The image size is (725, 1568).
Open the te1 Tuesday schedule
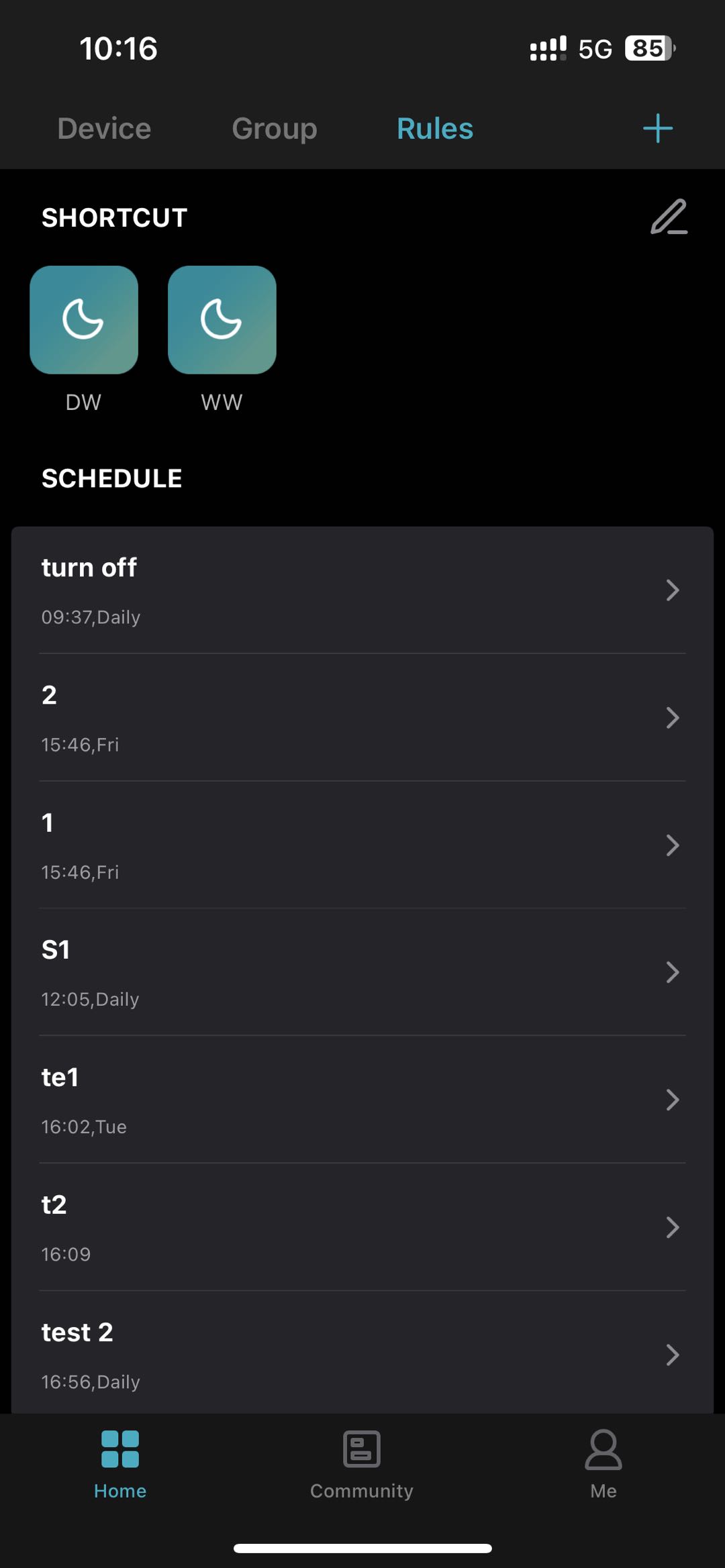click(x=362, y=1100)
